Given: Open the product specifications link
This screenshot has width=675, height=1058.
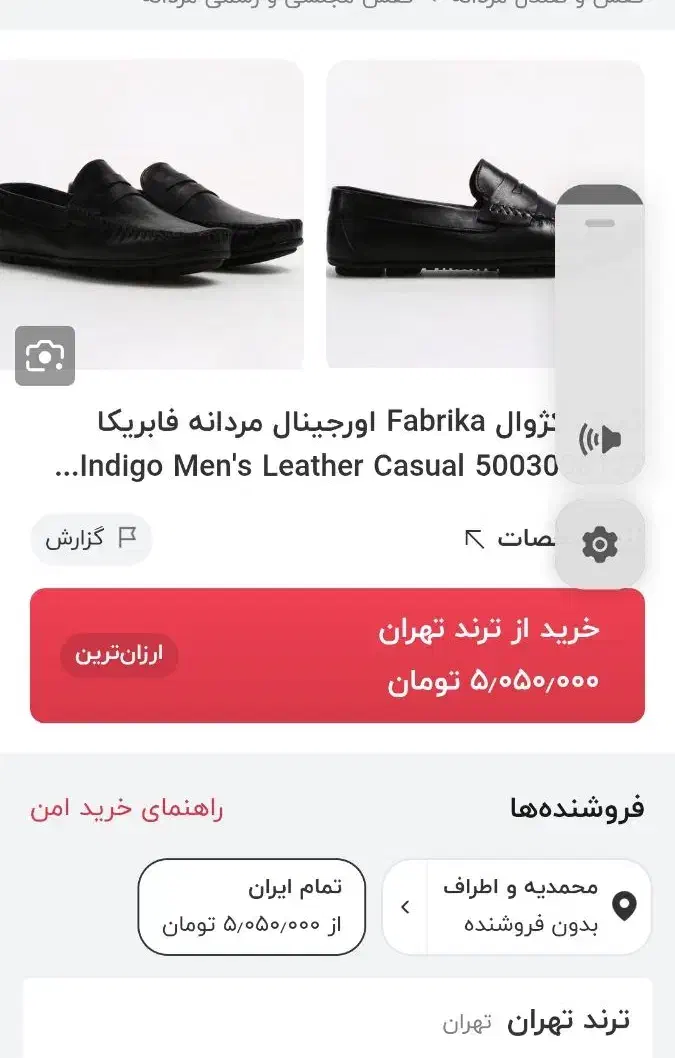Looking at the screenshot, I should click(x=505, y=540).
